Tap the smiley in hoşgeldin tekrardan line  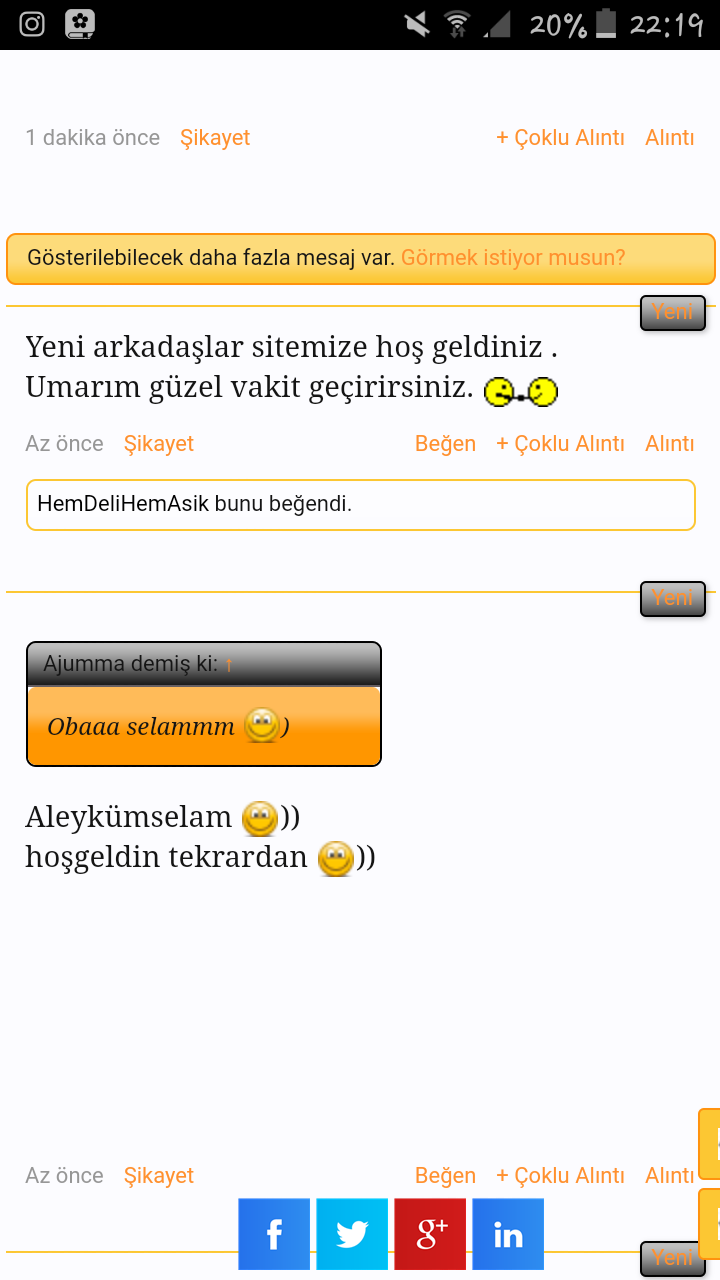(335, 858)
